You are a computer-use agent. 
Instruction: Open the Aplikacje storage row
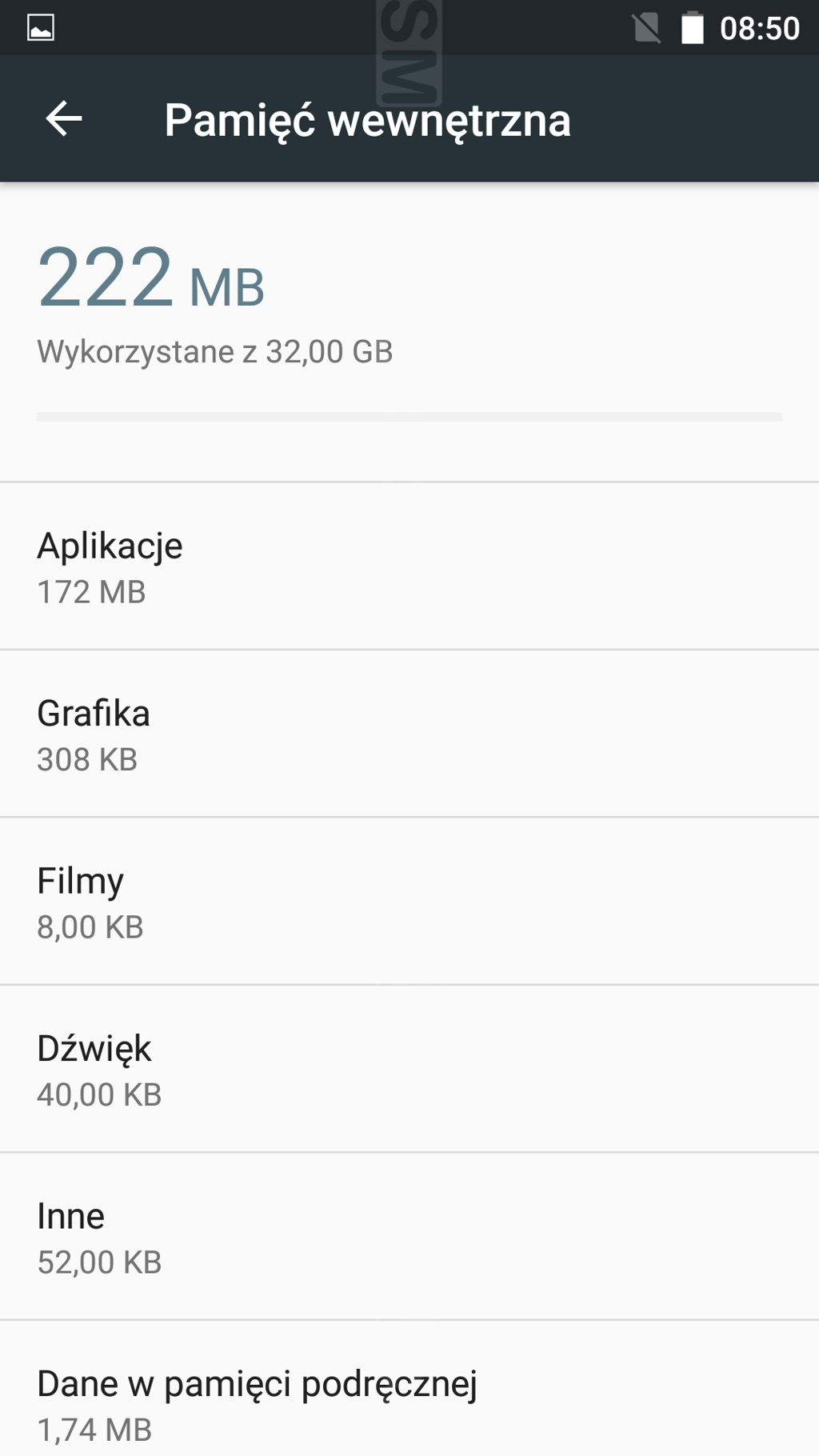409,566
